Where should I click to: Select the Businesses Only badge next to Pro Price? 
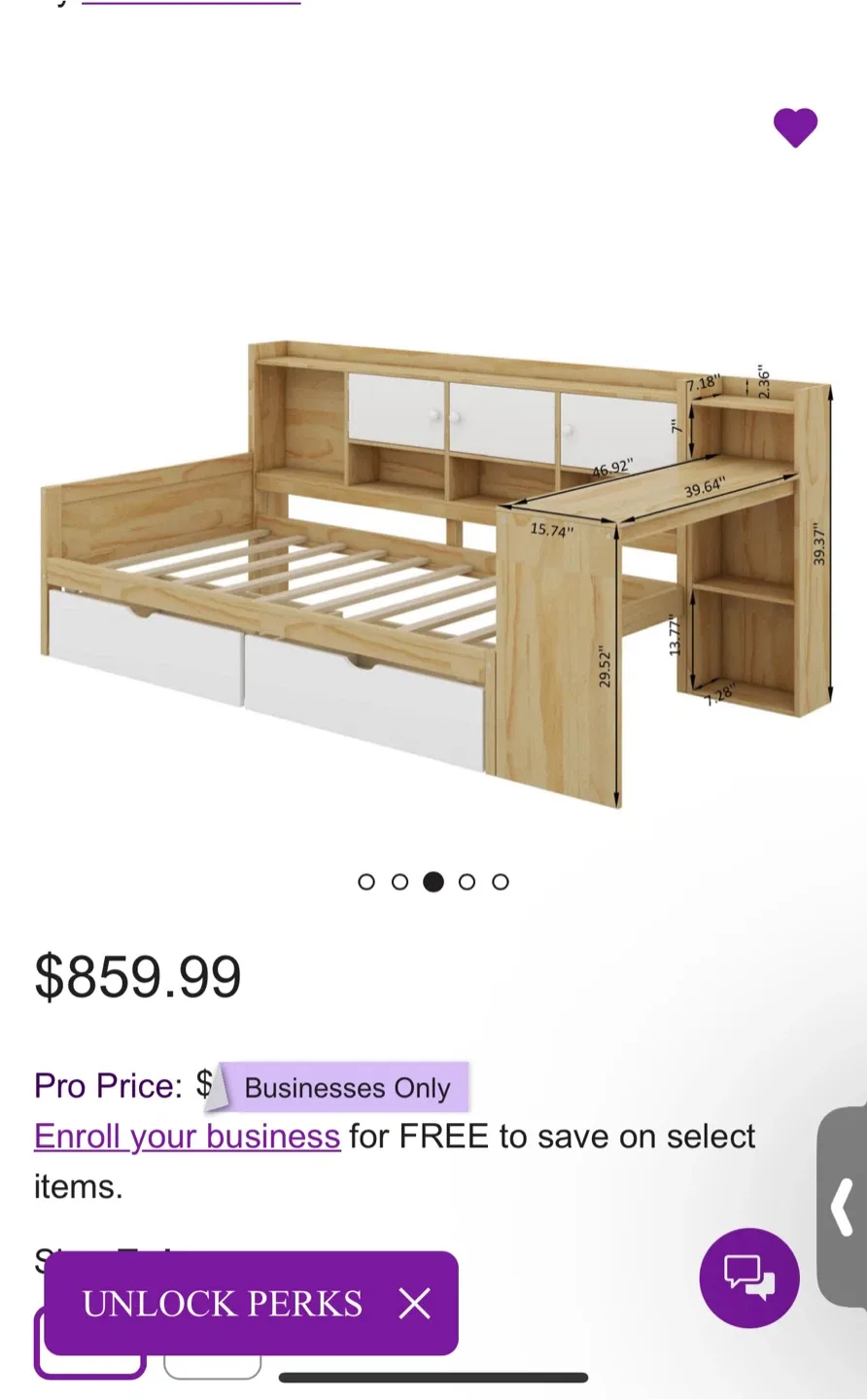click(345, 1087)
